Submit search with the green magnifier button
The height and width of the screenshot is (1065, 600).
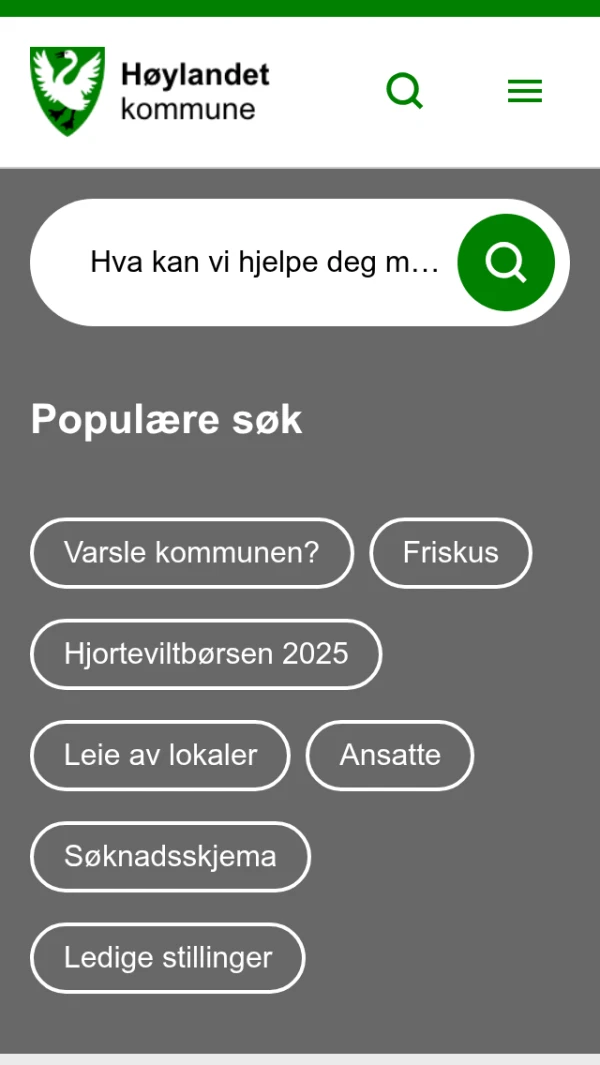[506, 263]
